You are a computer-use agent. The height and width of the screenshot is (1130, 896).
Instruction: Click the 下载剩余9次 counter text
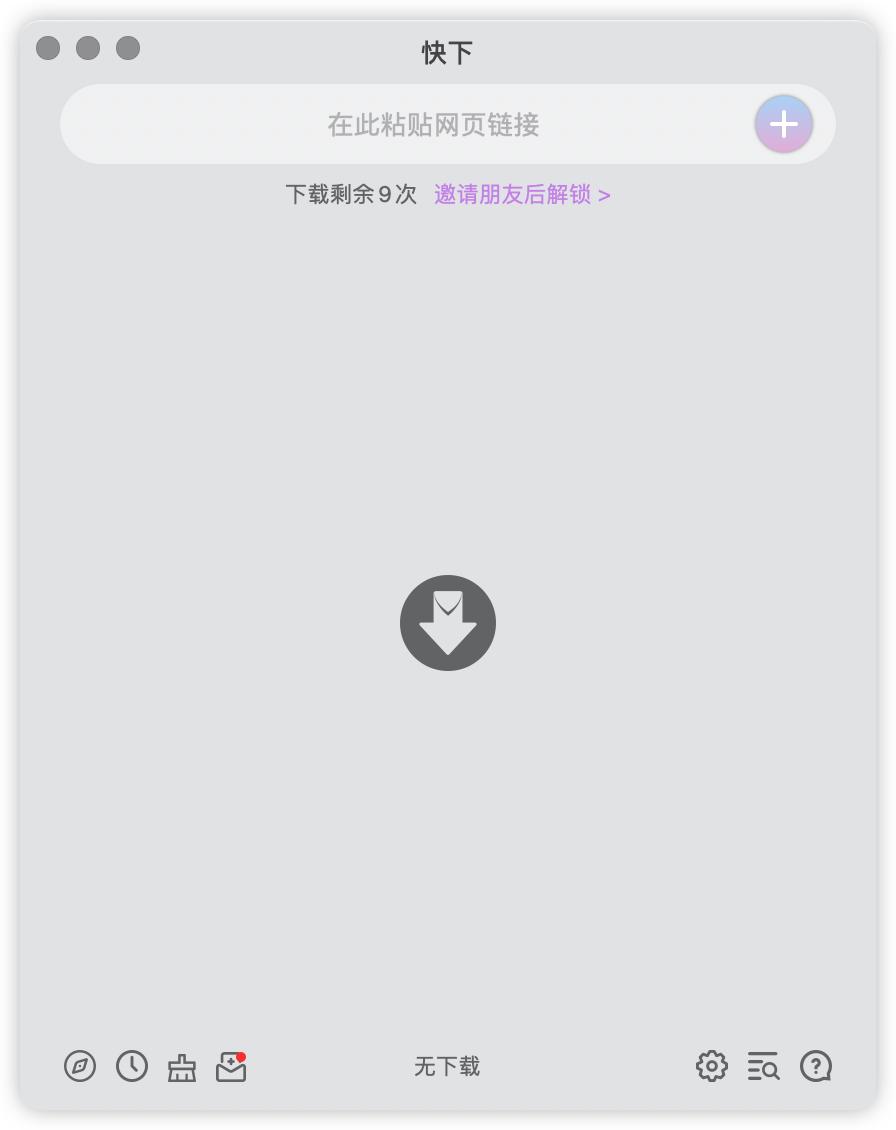tap(351, 194)
